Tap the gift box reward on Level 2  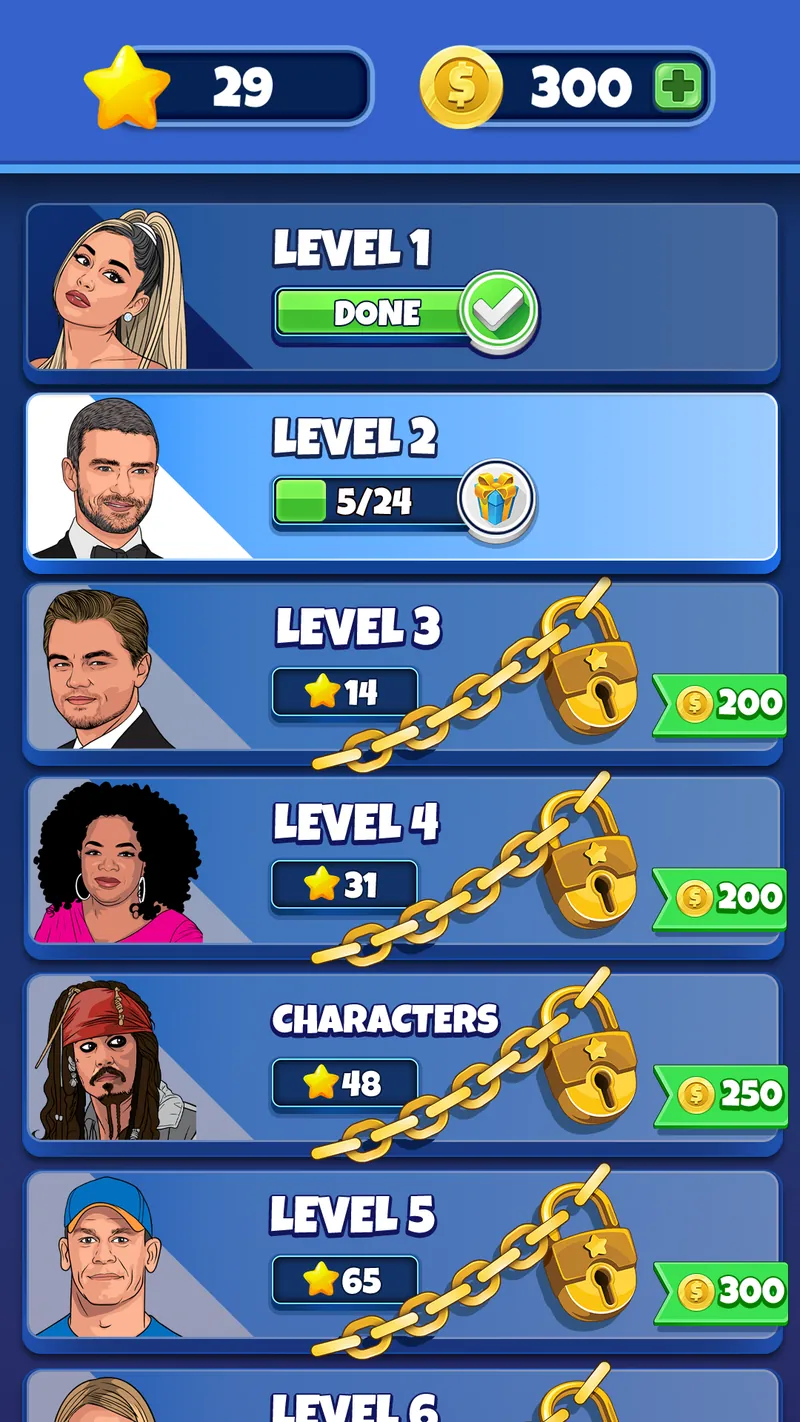497,500
